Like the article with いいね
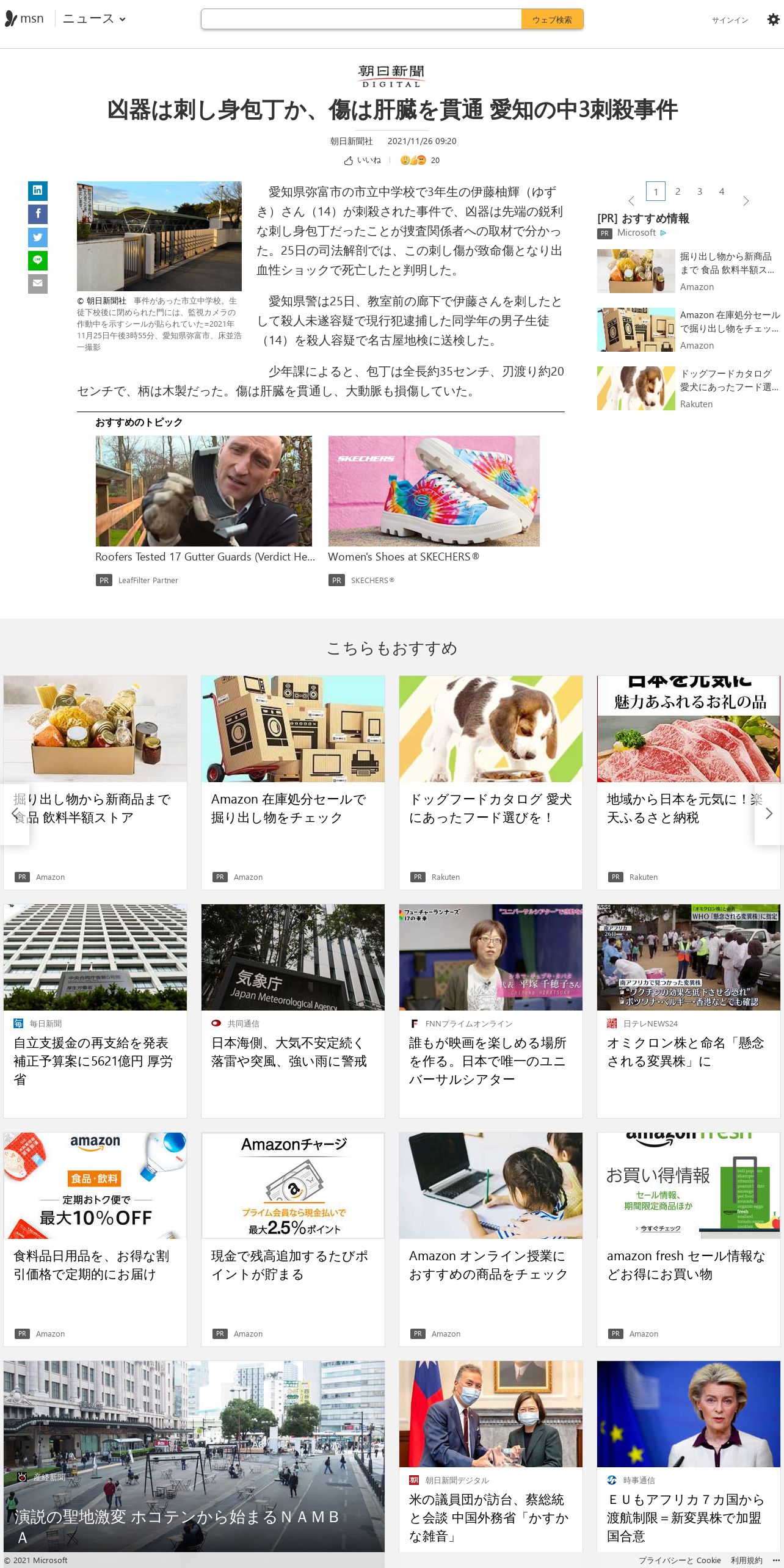 tap(362, 160)
